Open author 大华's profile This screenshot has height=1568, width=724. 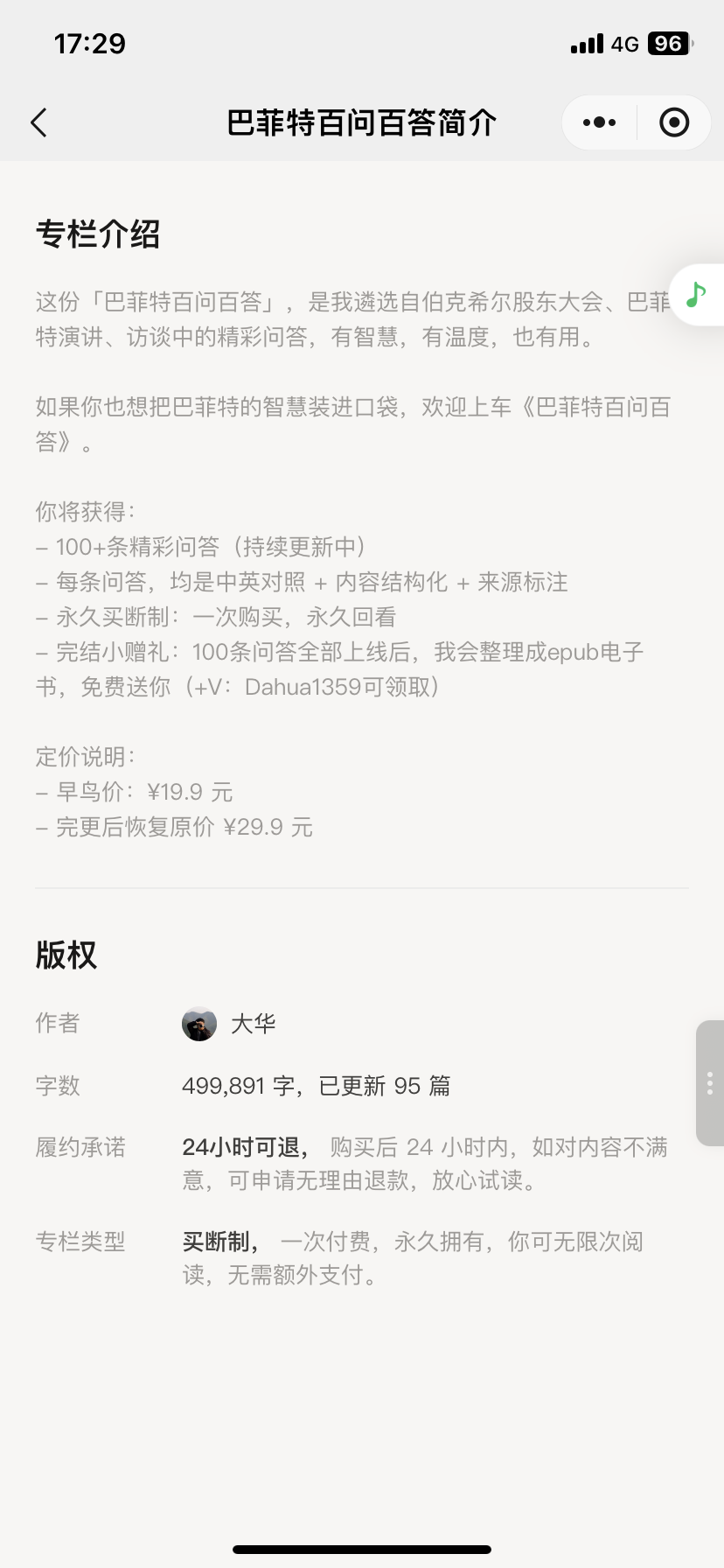(229, 1024)
